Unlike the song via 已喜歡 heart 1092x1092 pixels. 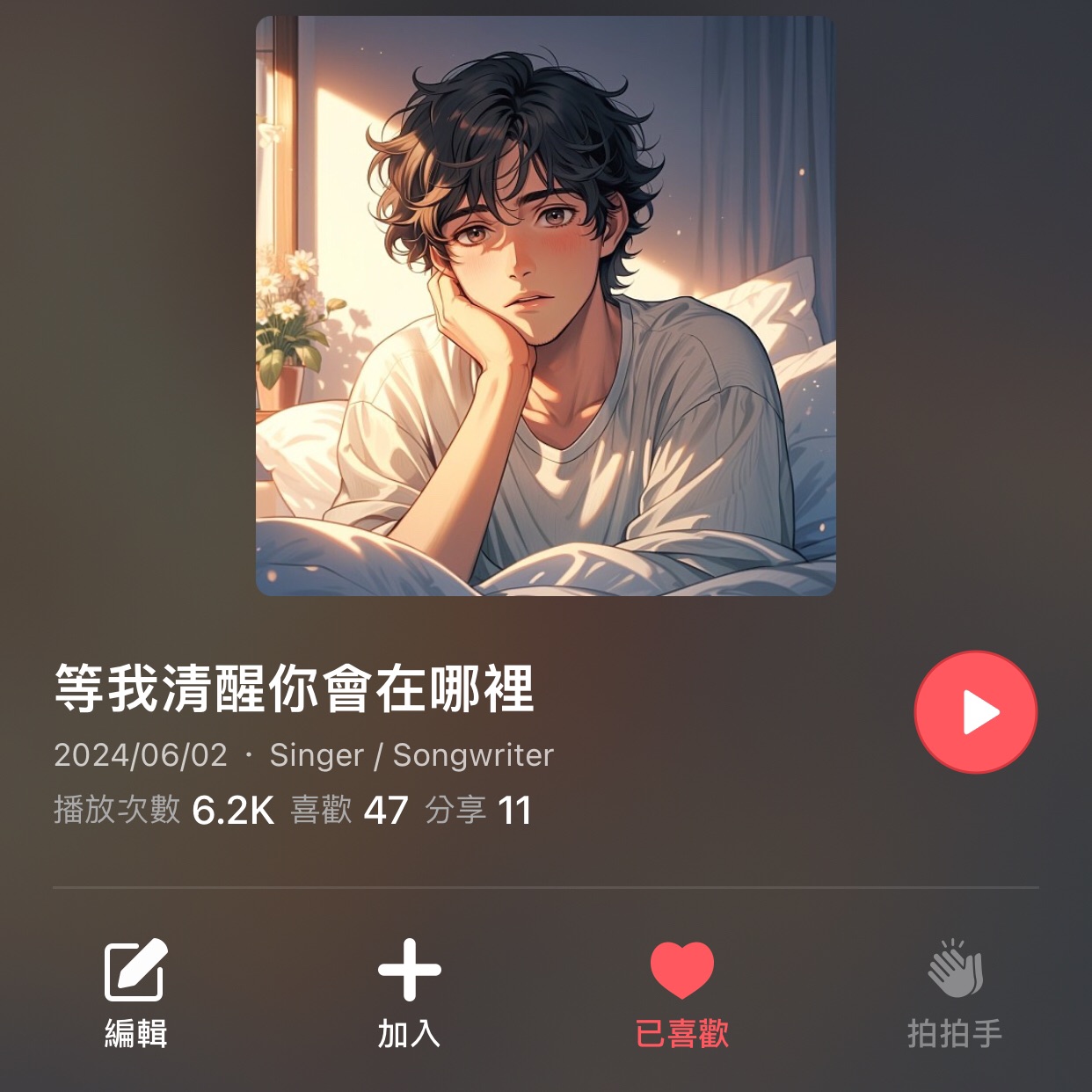681,993
